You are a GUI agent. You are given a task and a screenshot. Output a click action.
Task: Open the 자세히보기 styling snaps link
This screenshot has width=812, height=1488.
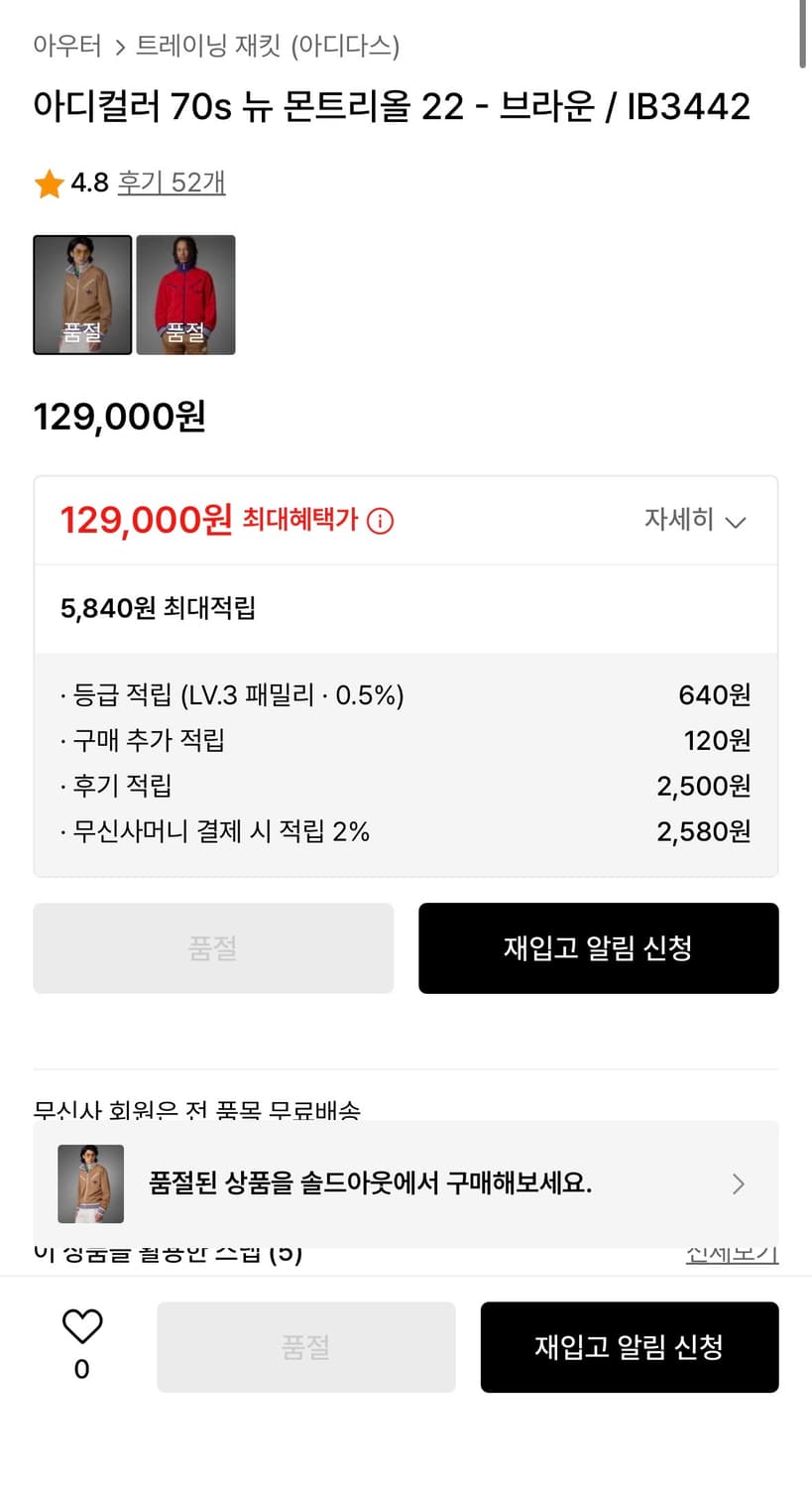(732, 1252)
